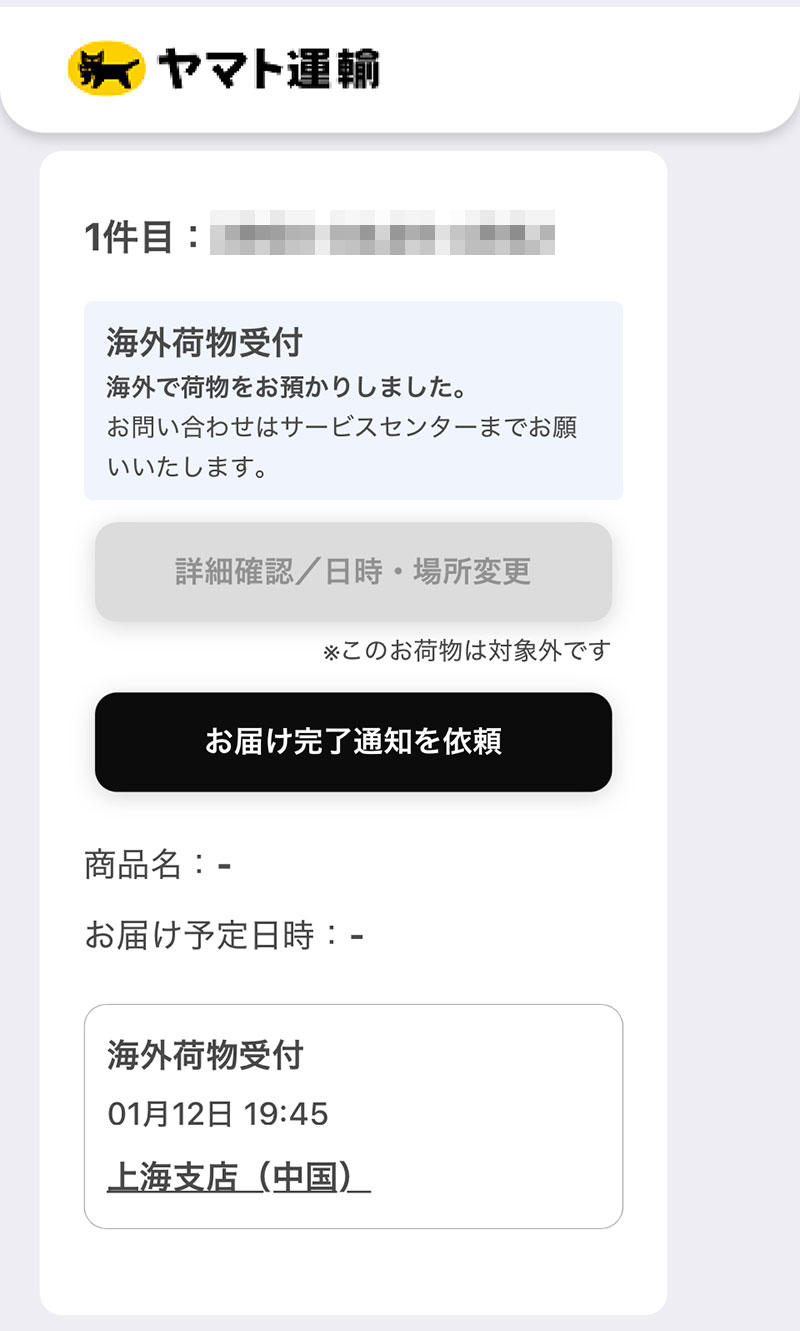The image size is (800, 1331).
Task: Tap the 詳細確認／日時・場所変更 button
Action: tap(353, 572)
